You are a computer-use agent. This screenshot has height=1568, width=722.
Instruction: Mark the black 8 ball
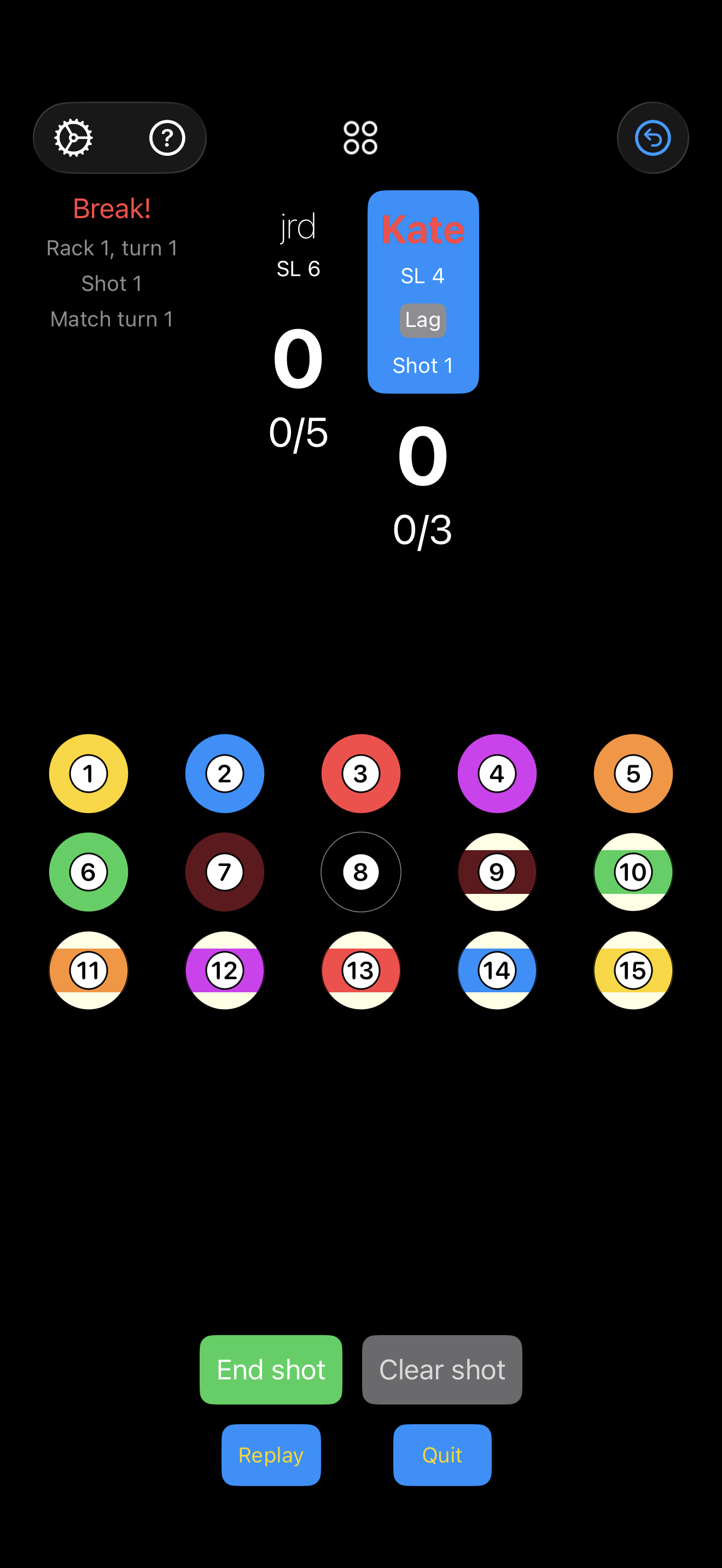coord(361,872)
